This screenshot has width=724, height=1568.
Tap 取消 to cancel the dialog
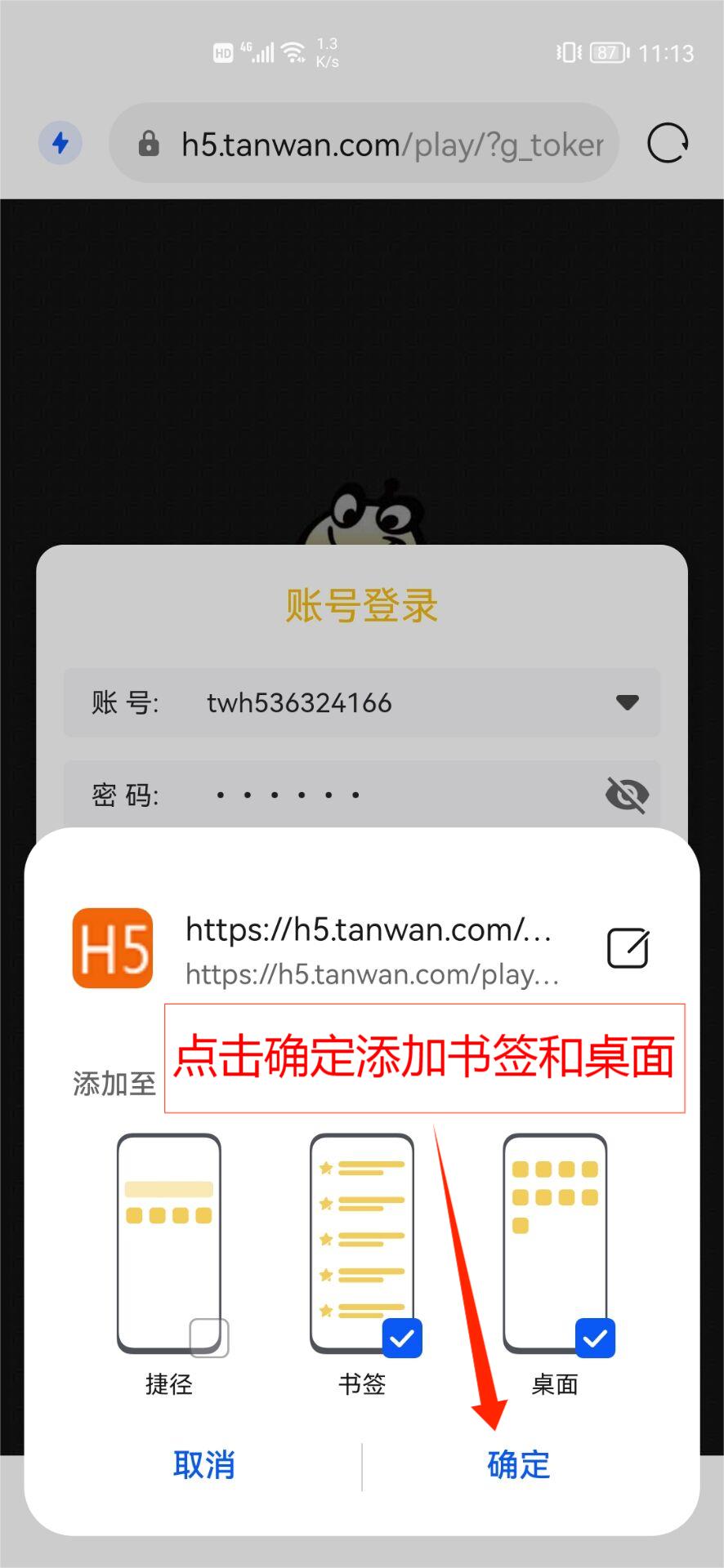point(203,1464)
